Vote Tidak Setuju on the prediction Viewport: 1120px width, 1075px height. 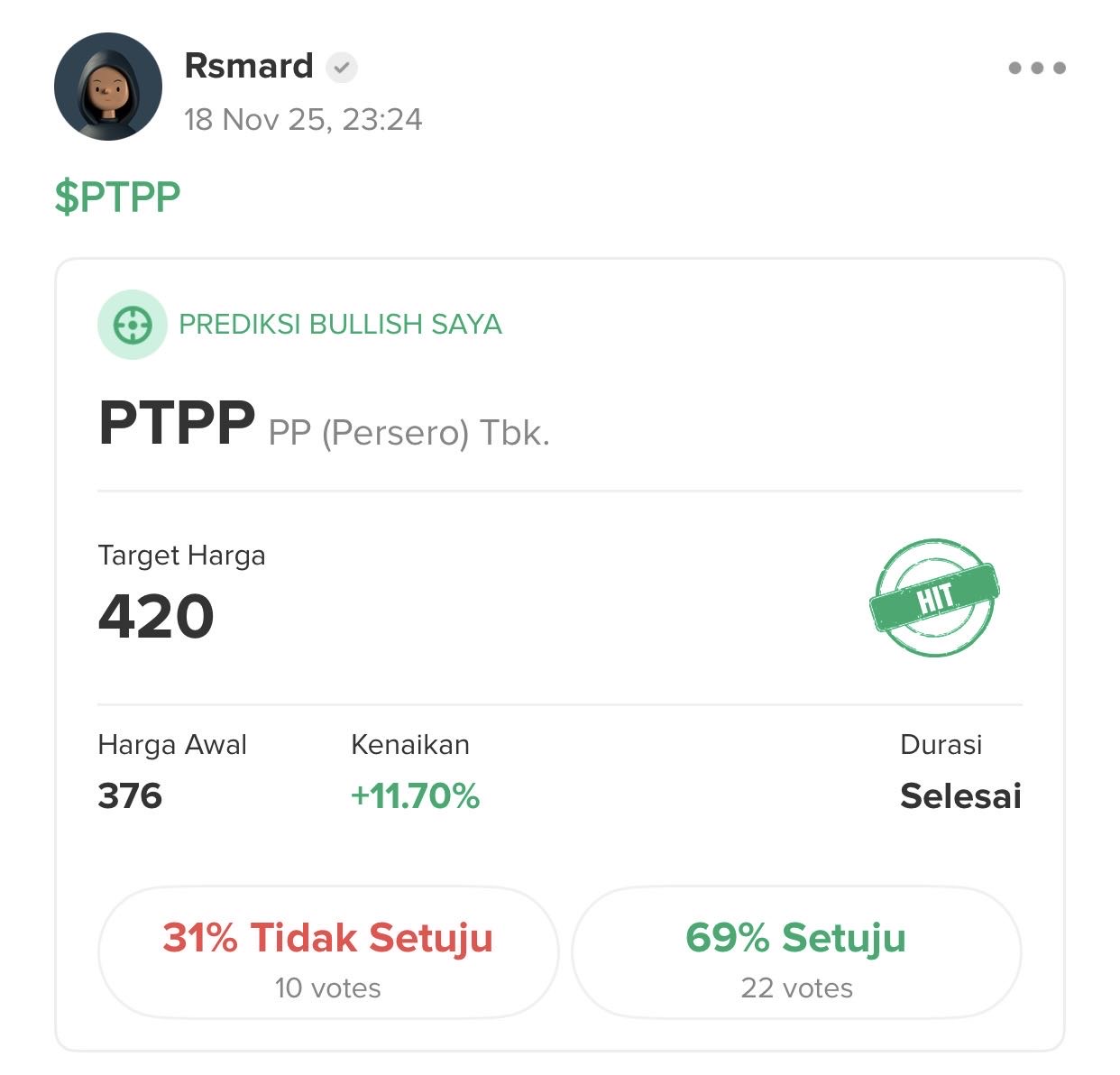tap(328, 953)
